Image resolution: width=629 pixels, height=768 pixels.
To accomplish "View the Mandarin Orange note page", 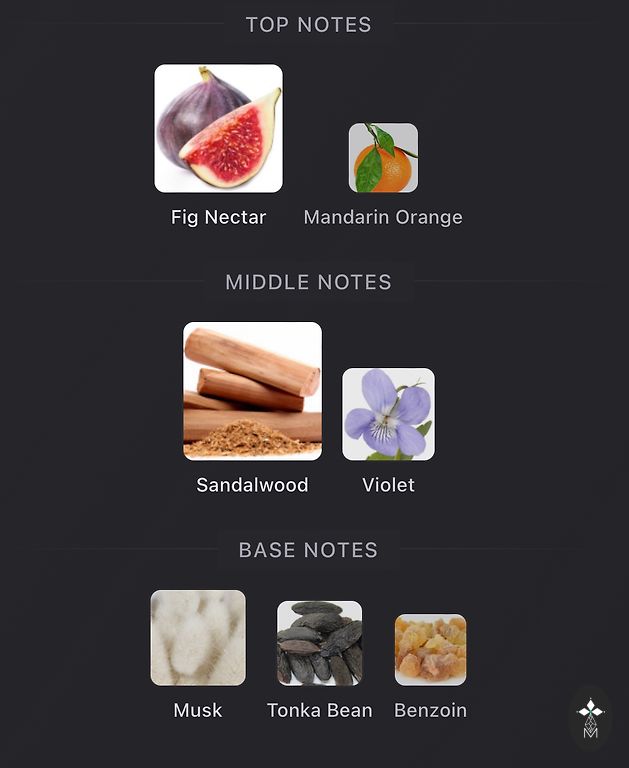I will [383, 158].
